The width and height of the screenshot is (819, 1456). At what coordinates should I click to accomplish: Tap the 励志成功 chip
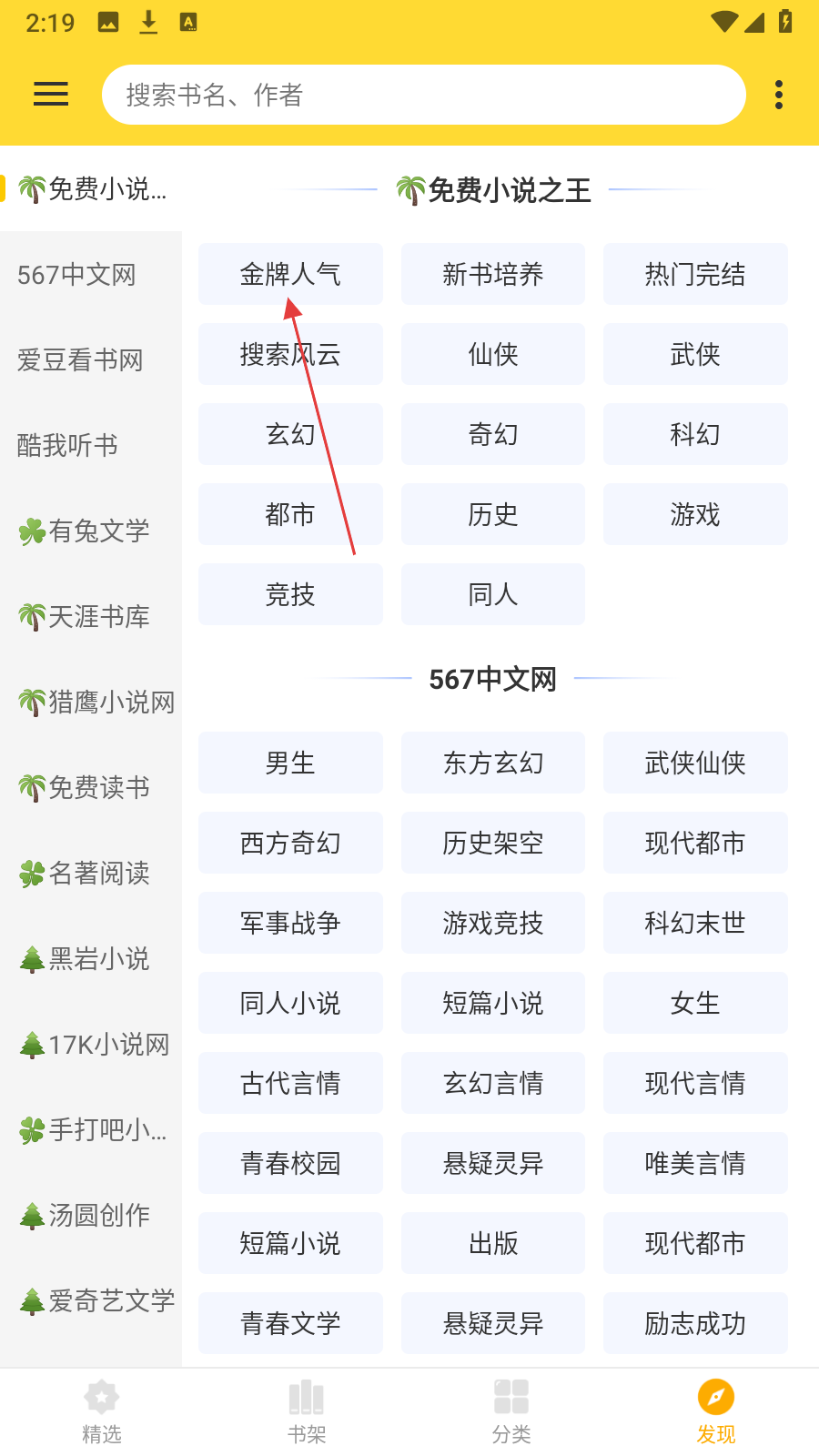click(695, 1323)
